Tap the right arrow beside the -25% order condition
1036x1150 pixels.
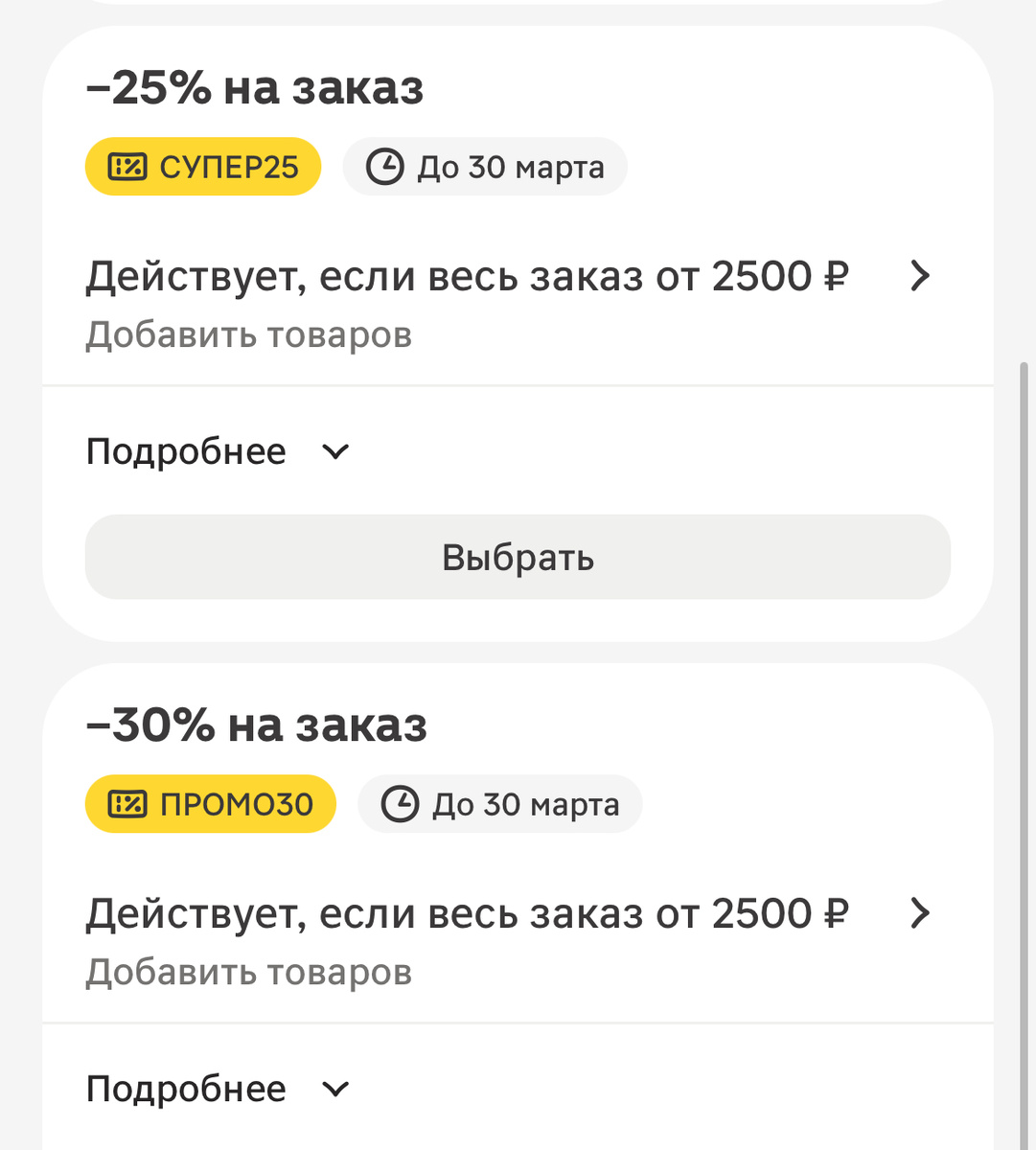tap(919, 276)
